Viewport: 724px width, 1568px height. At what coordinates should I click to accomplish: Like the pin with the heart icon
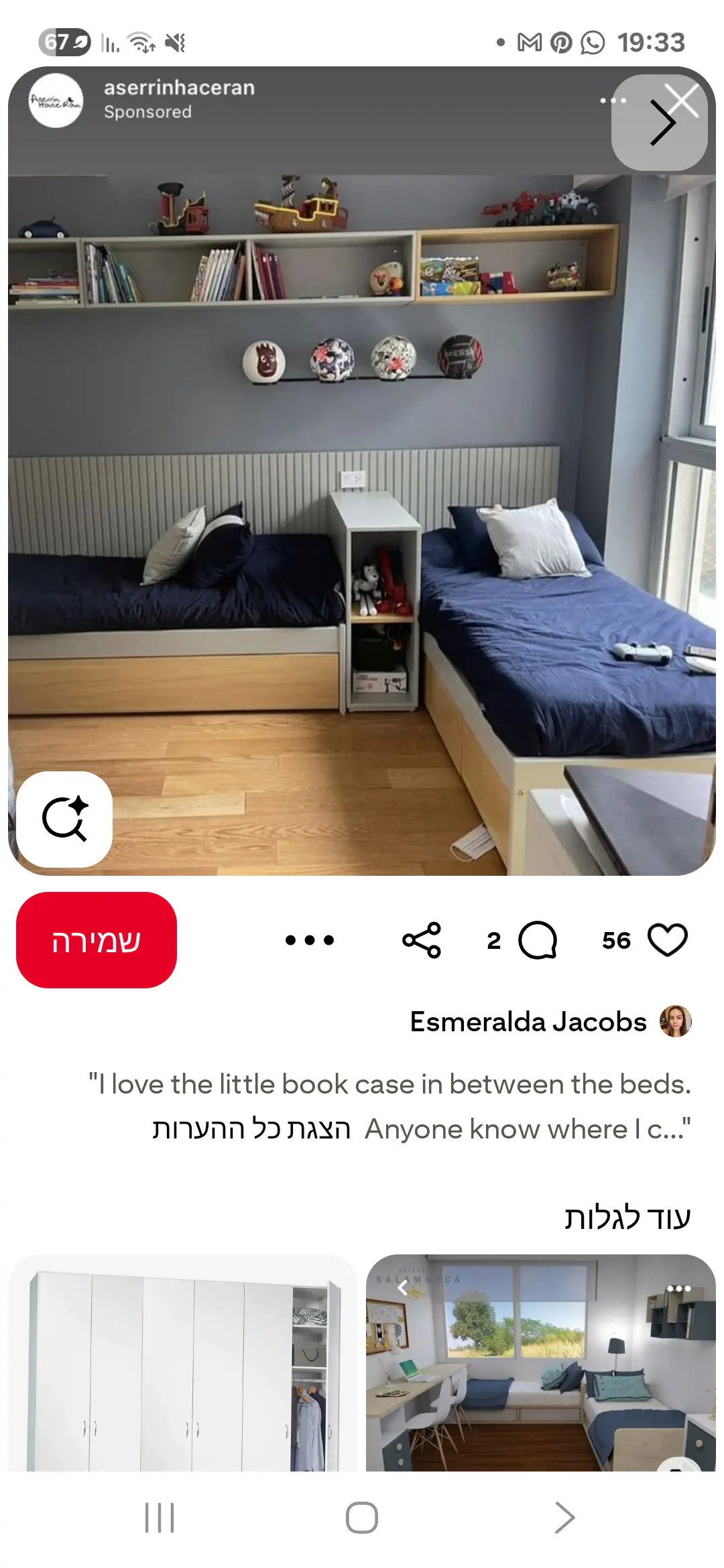668,939
